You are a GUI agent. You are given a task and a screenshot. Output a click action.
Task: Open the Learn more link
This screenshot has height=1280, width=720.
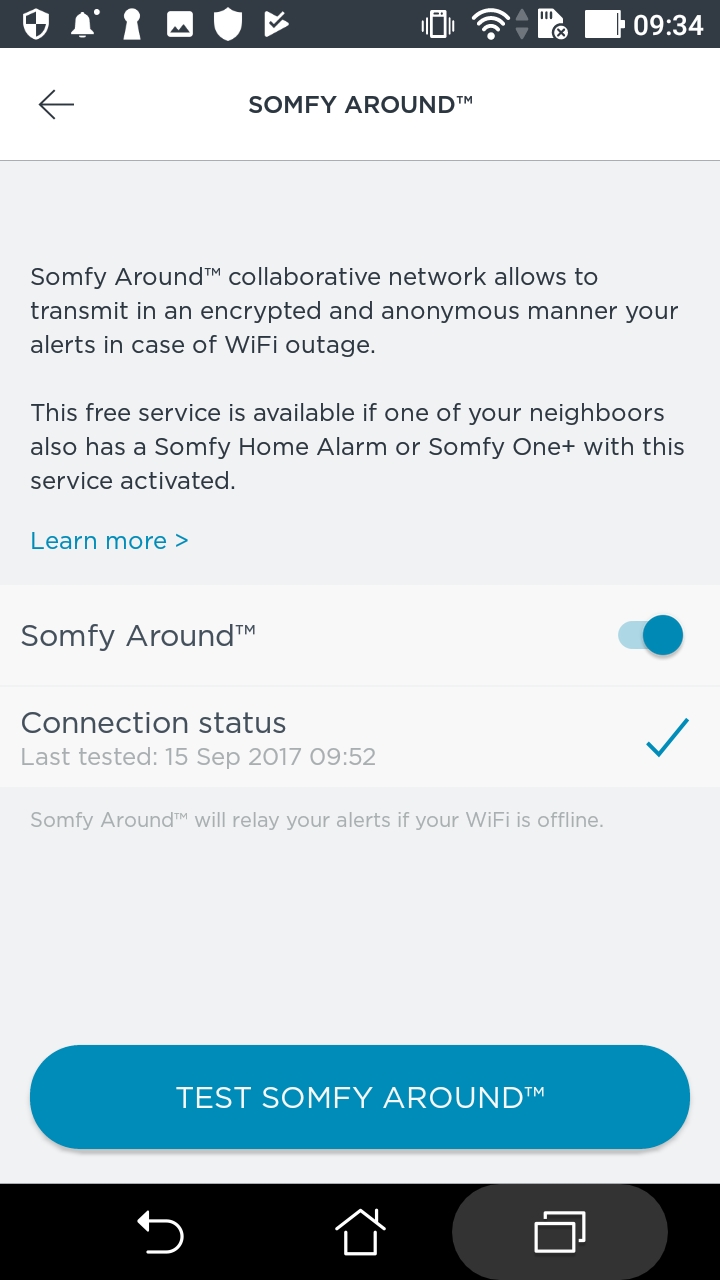pyautogui.click(x=109, y=541)
